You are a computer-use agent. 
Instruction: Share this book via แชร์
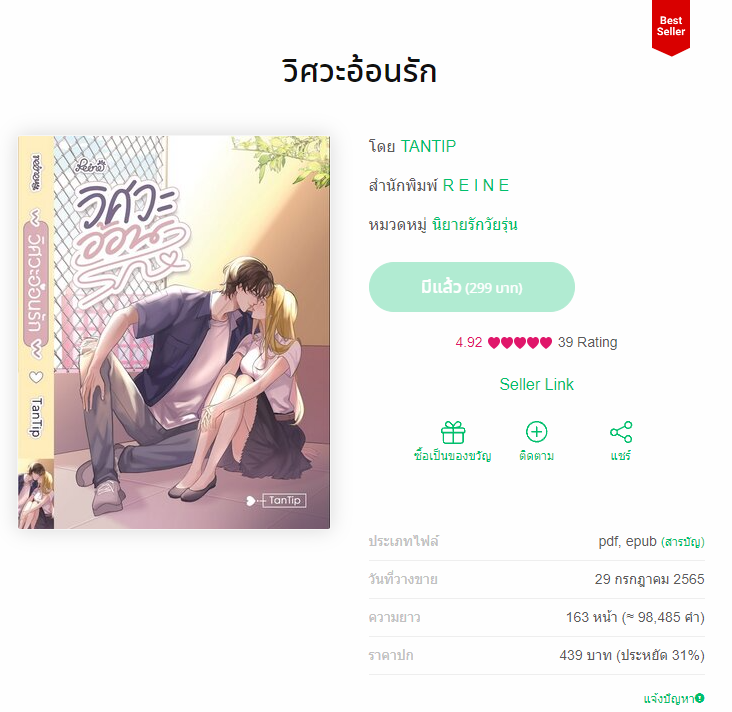coord(621,441)
